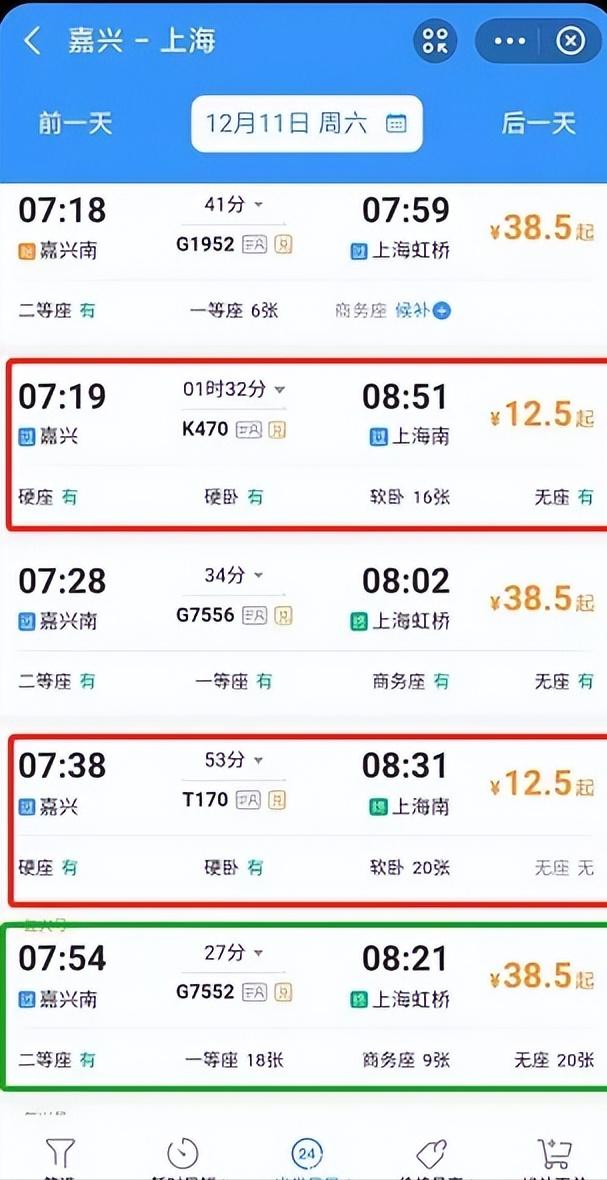Close the mini program with the X button

[570, 41]
